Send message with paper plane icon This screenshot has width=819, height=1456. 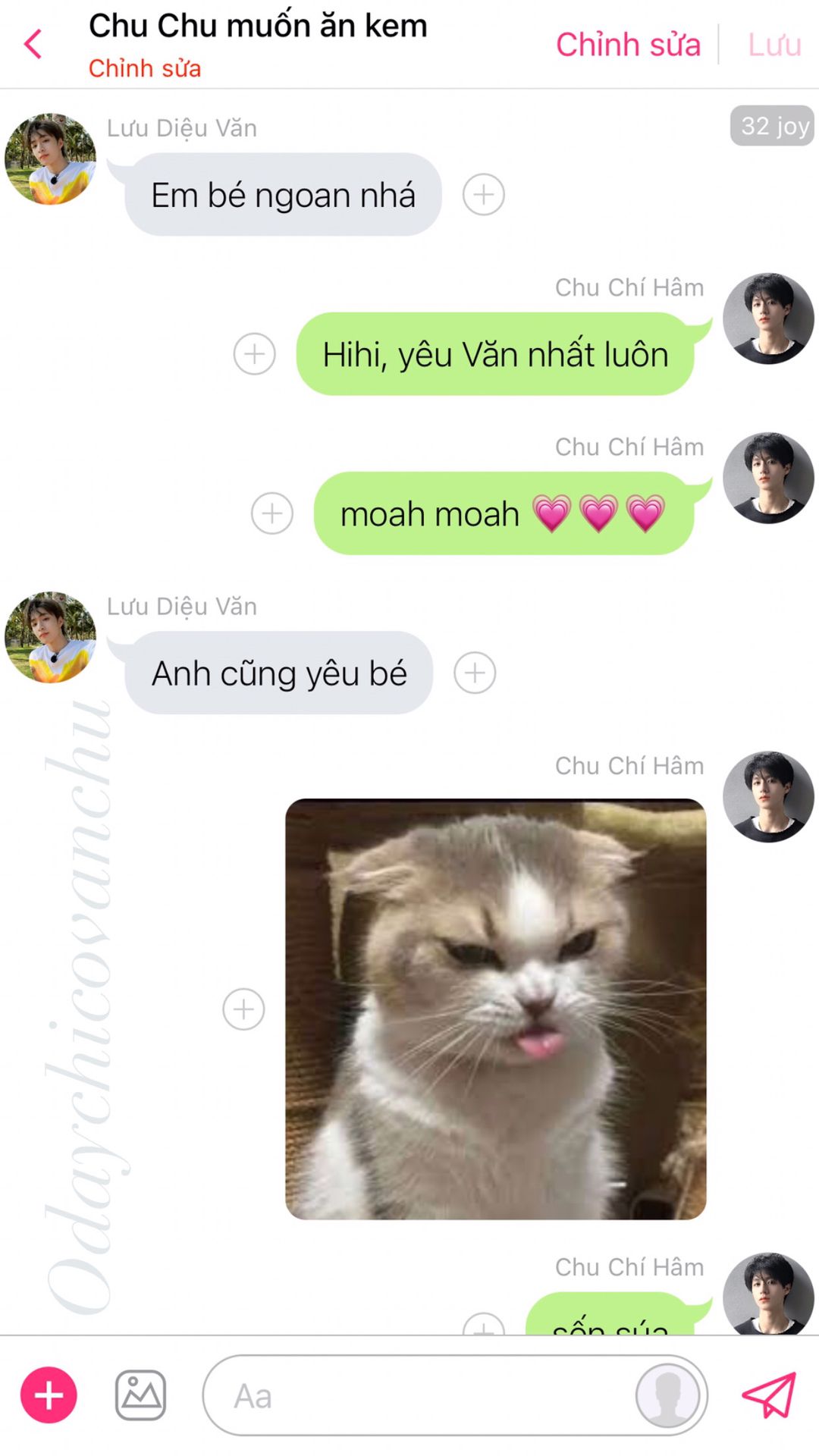(769, 1395)
